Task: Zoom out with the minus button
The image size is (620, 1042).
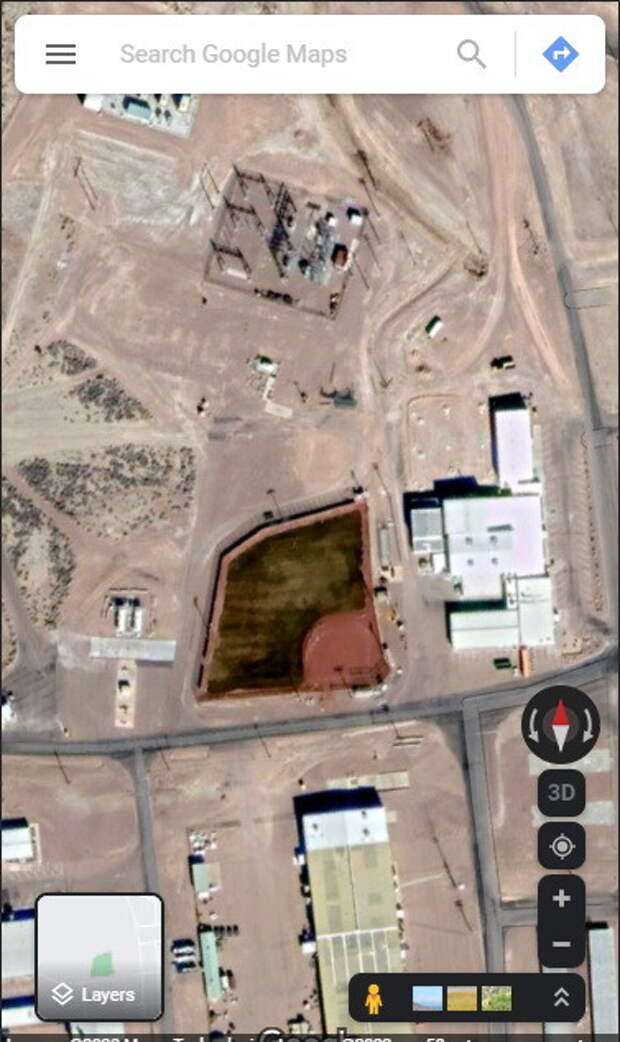Action: [x=562, y=944]
